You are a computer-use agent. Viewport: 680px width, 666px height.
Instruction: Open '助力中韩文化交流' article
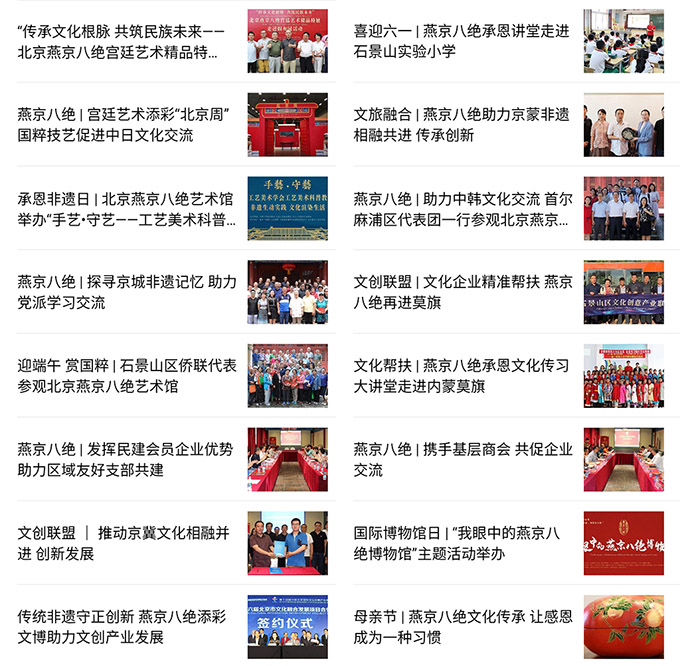[461, 209]
